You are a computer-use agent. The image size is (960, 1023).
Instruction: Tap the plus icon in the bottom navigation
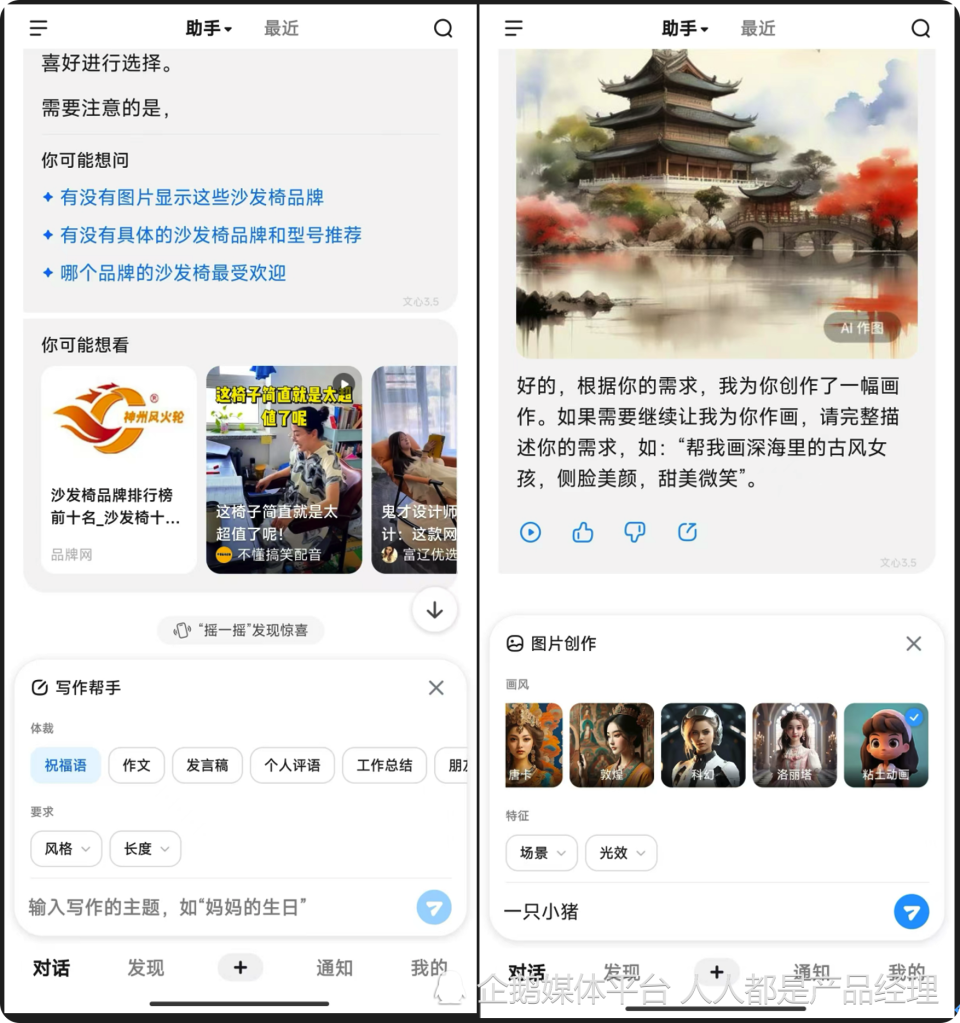[x=240, y=967]
